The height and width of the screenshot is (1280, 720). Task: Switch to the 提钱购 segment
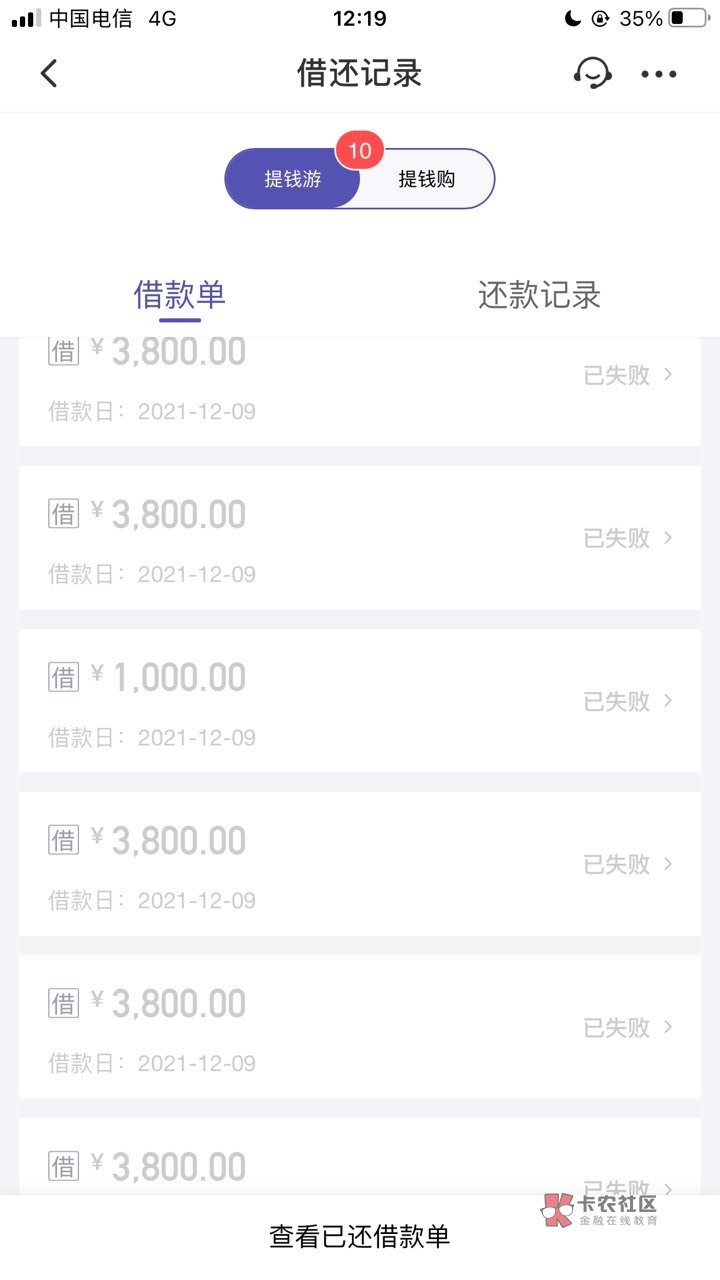(x=427, y=179)
